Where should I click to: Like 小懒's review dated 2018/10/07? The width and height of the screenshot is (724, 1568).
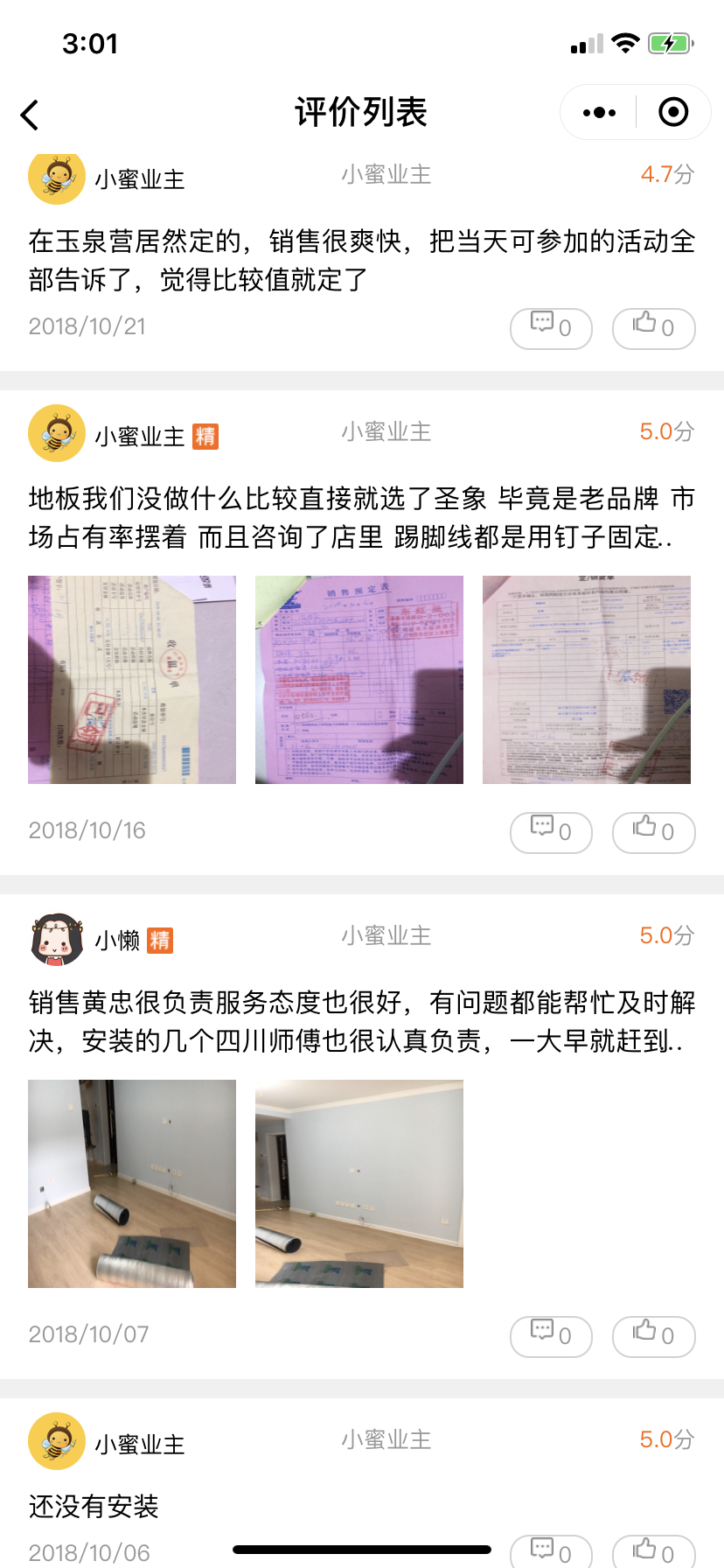point(653,1336)
